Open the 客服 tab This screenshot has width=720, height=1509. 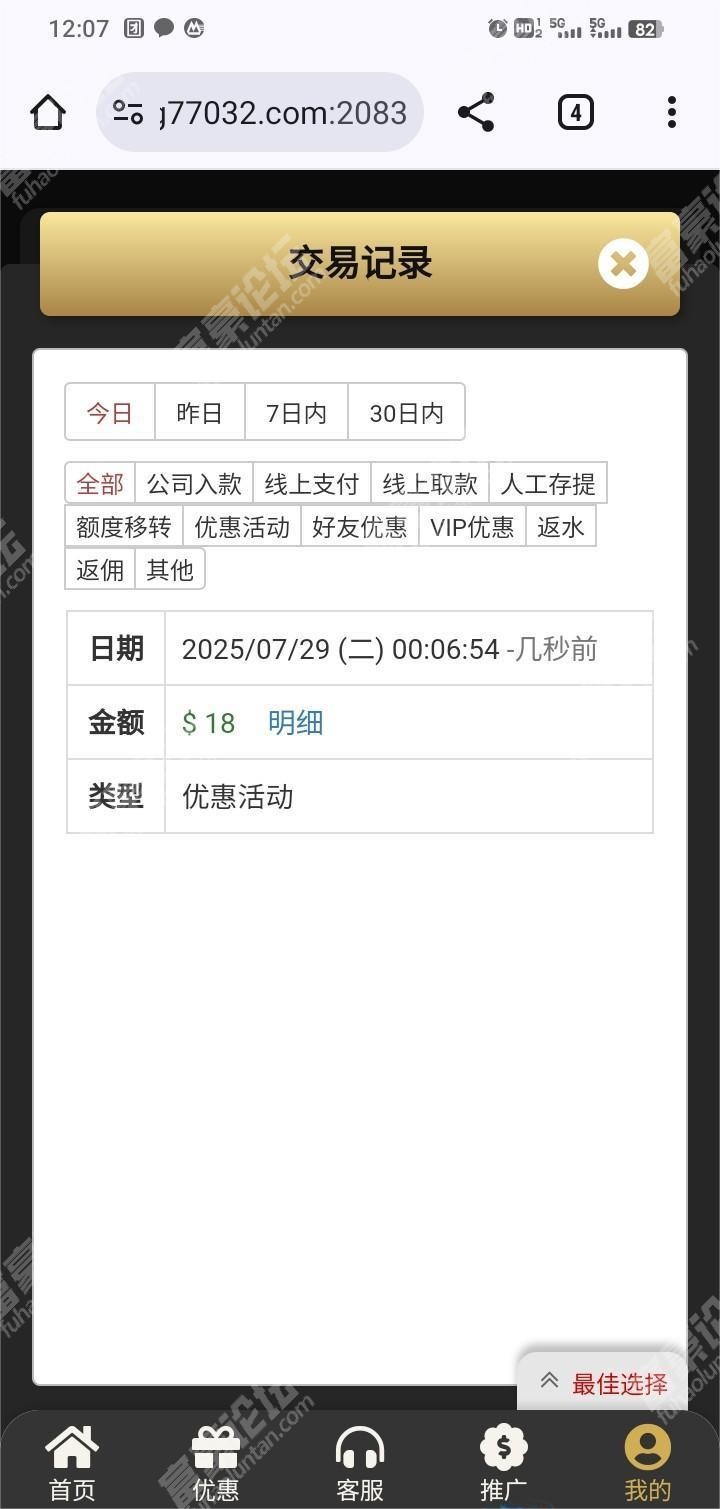click(360, 1464)
